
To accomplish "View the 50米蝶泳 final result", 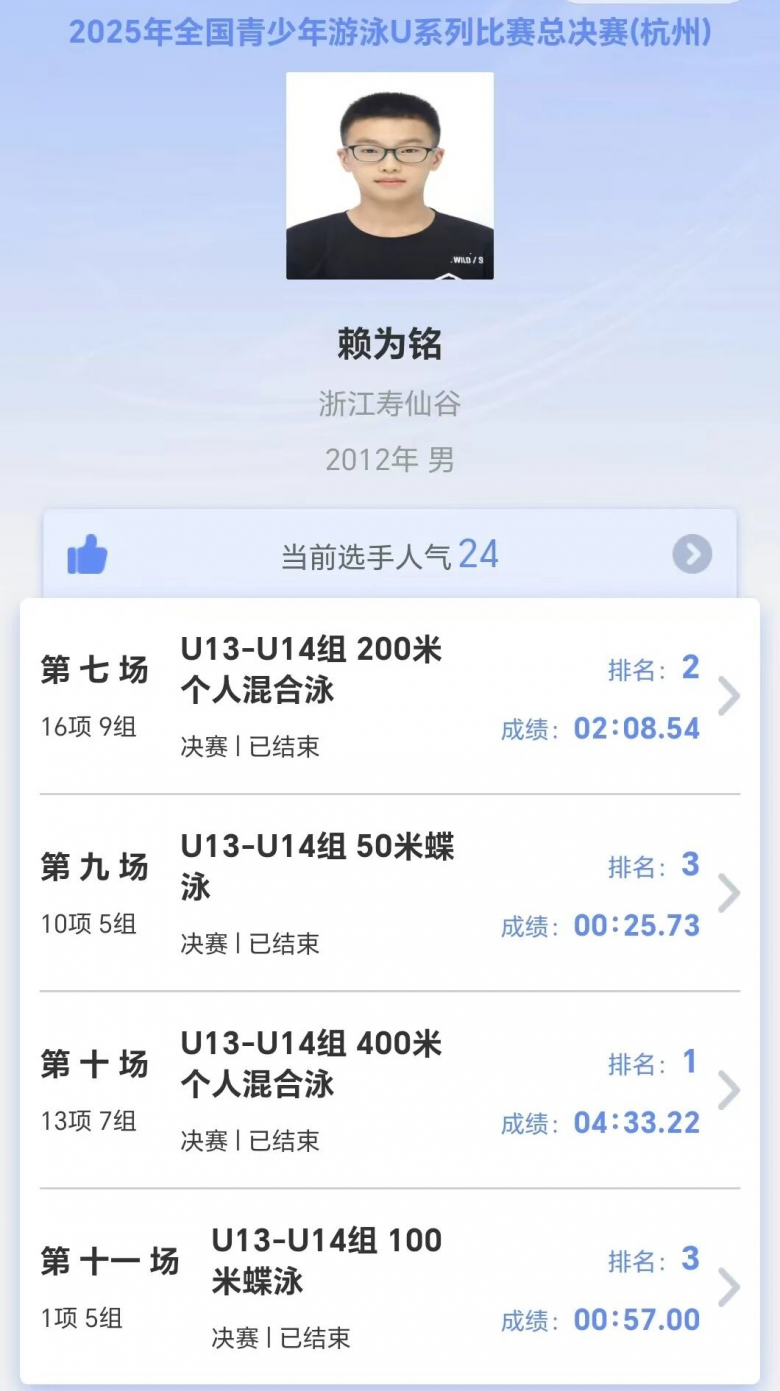I will click(x=390, y=894).
